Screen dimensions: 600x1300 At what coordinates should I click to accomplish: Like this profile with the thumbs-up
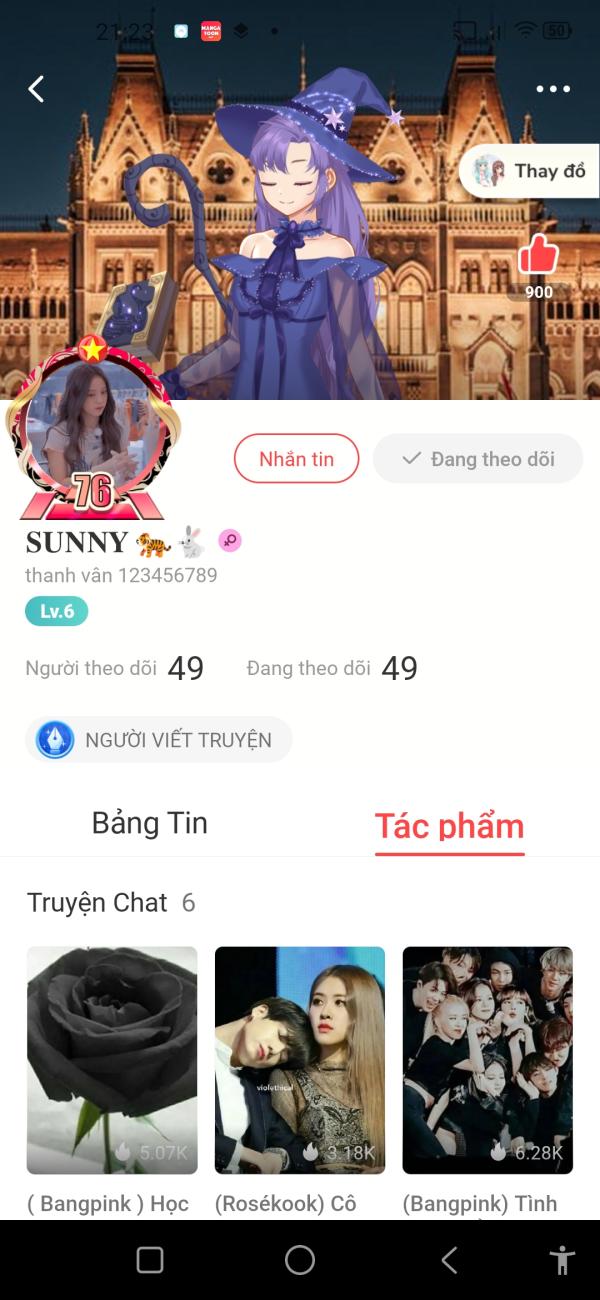click(538, 256)
